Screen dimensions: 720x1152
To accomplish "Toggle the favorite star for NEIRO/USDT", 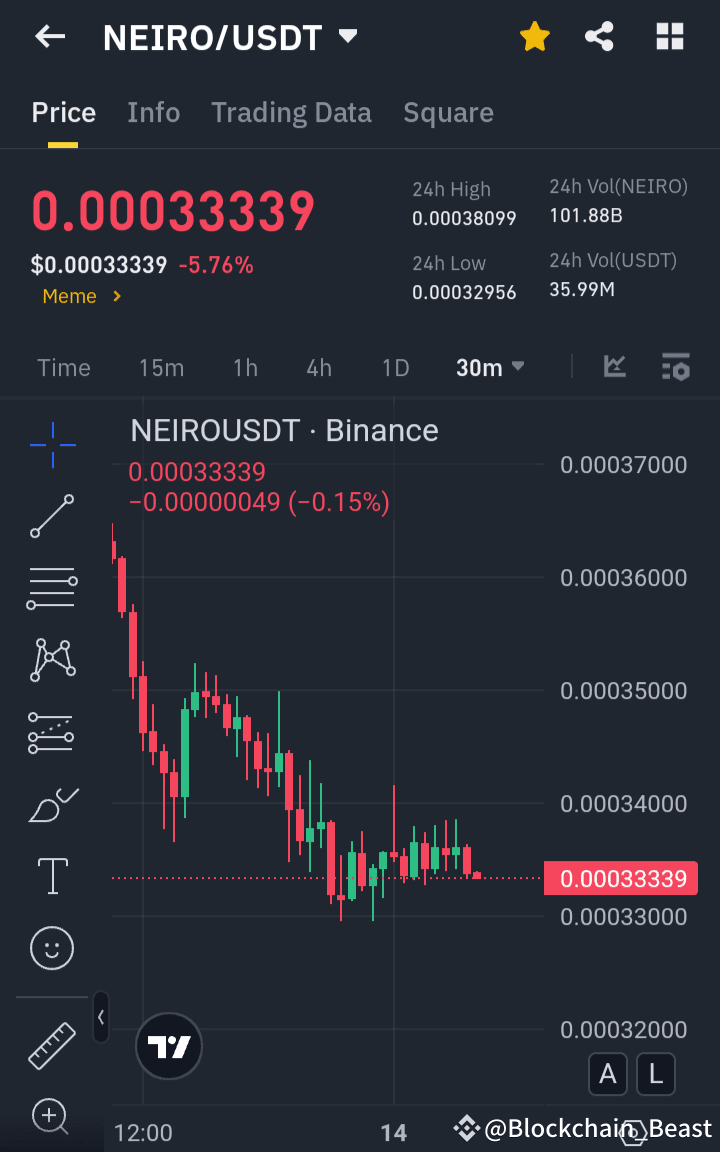I will coord(535,36).
